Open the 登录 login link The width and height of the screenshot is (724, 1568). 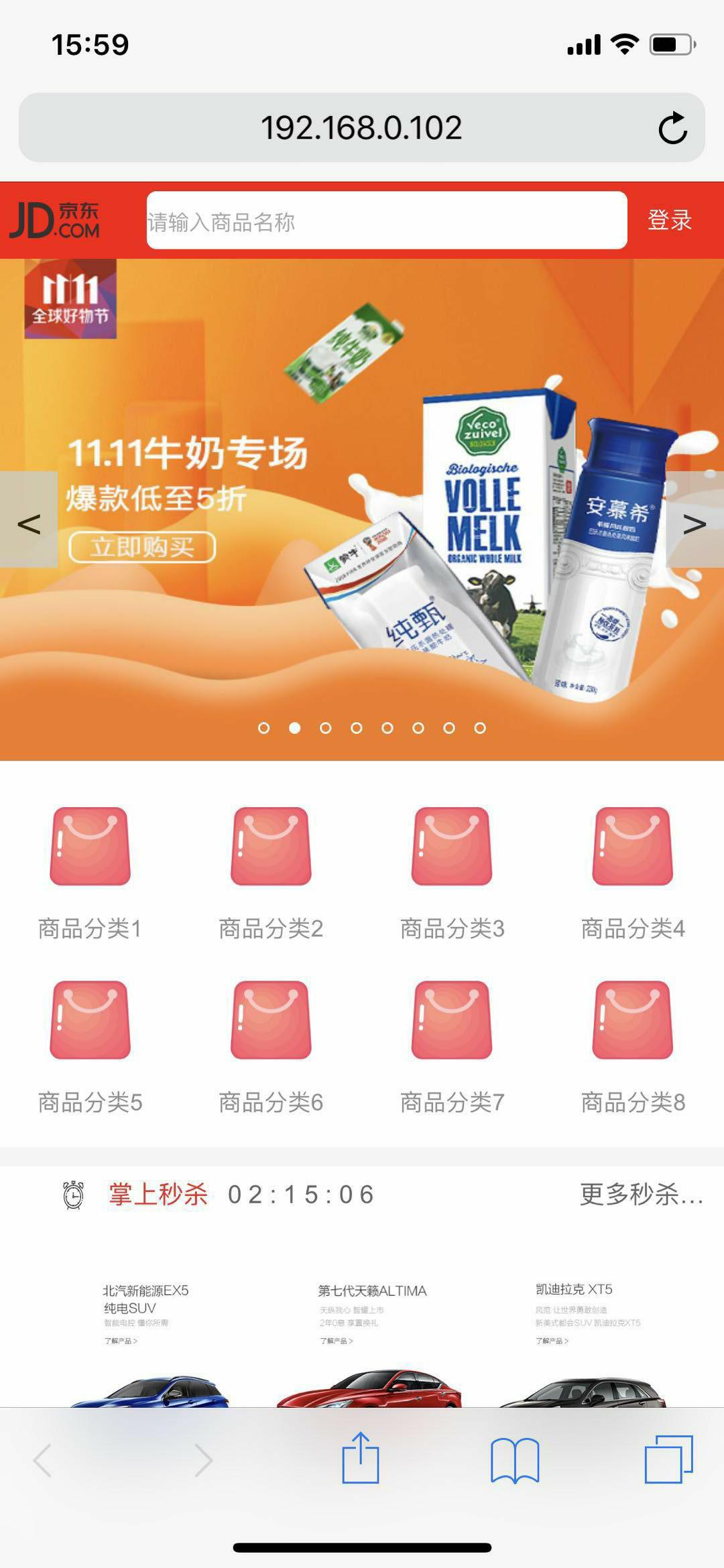tap(669, 221)
